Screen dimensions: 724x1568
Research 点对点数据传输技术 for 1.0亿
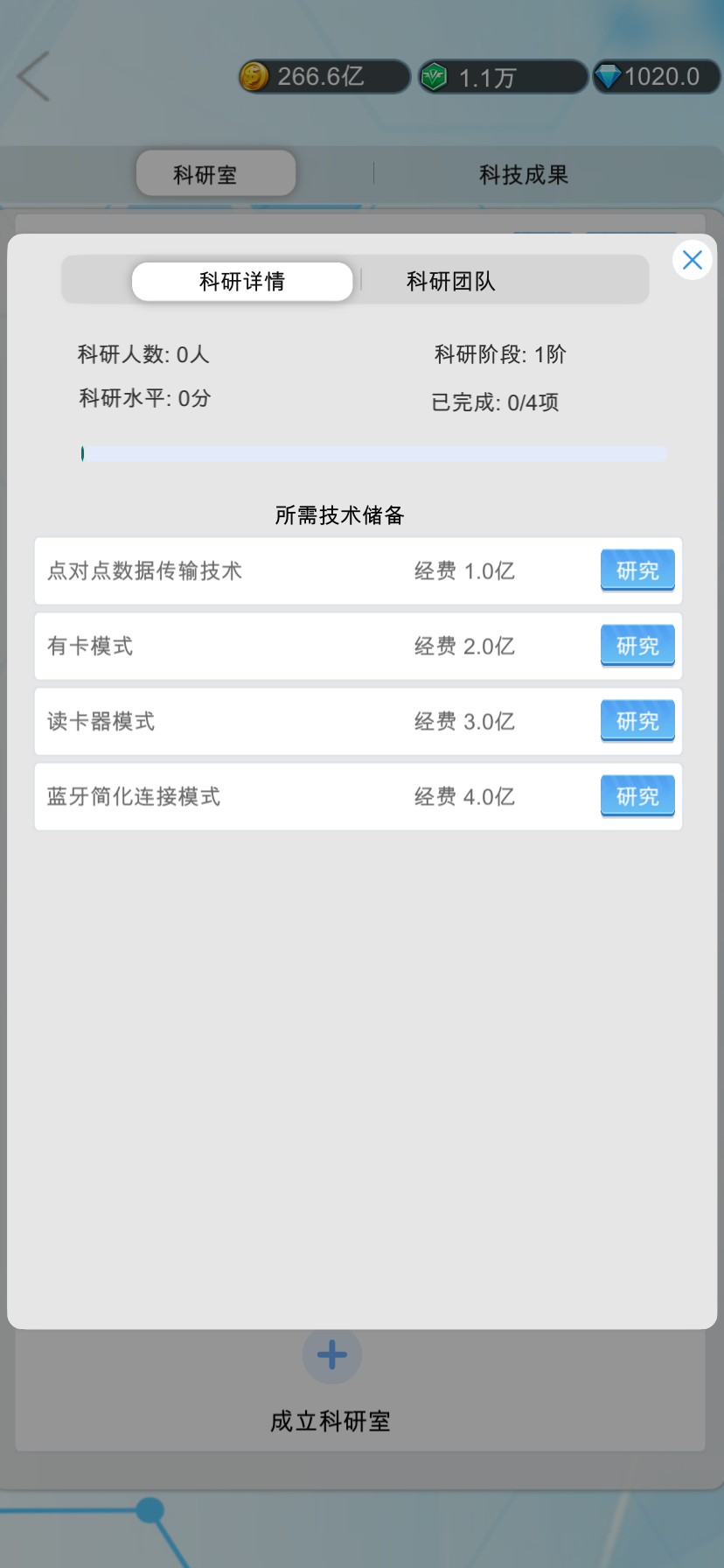tap(637, 570)
